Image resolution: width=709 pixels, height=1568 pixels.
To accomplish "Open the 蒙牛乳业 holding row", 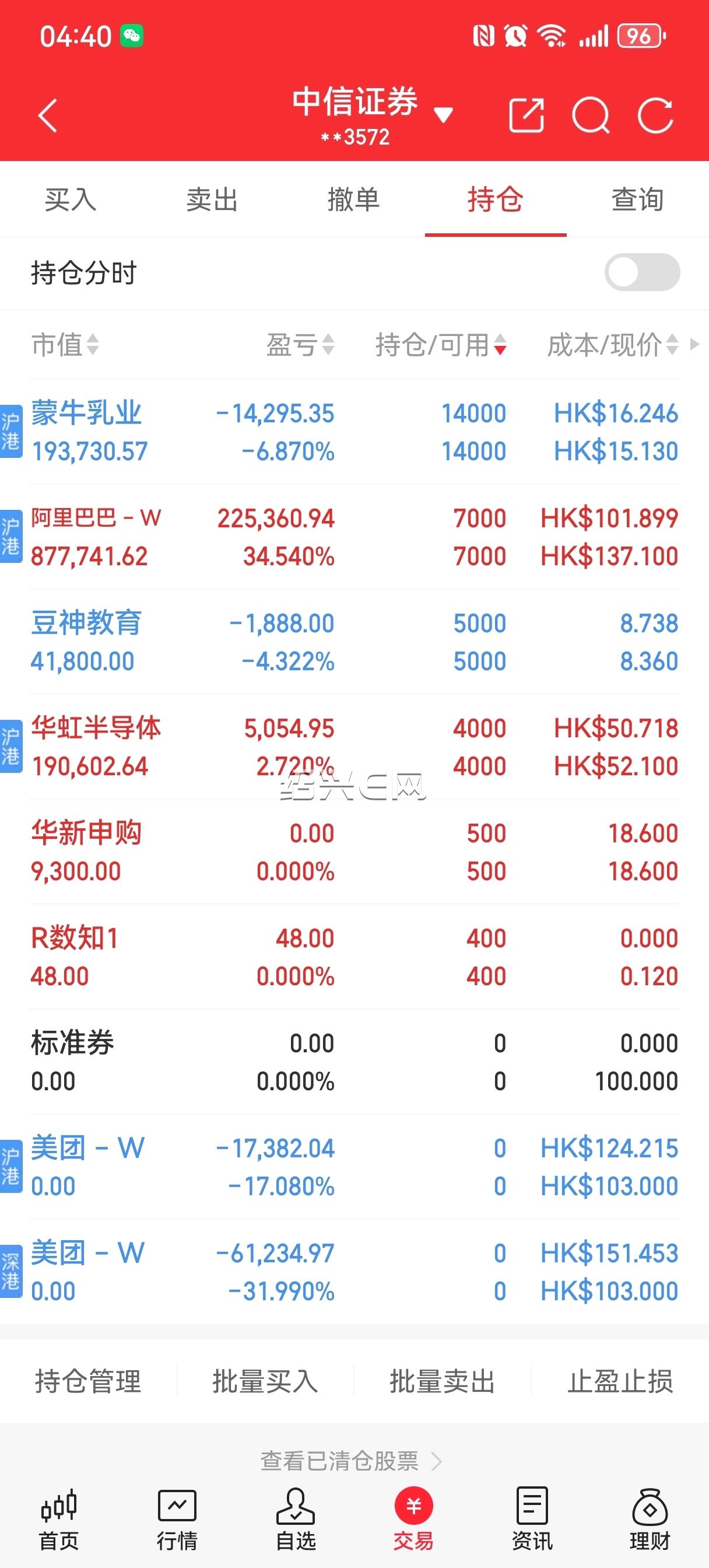I will coord(353,432).
